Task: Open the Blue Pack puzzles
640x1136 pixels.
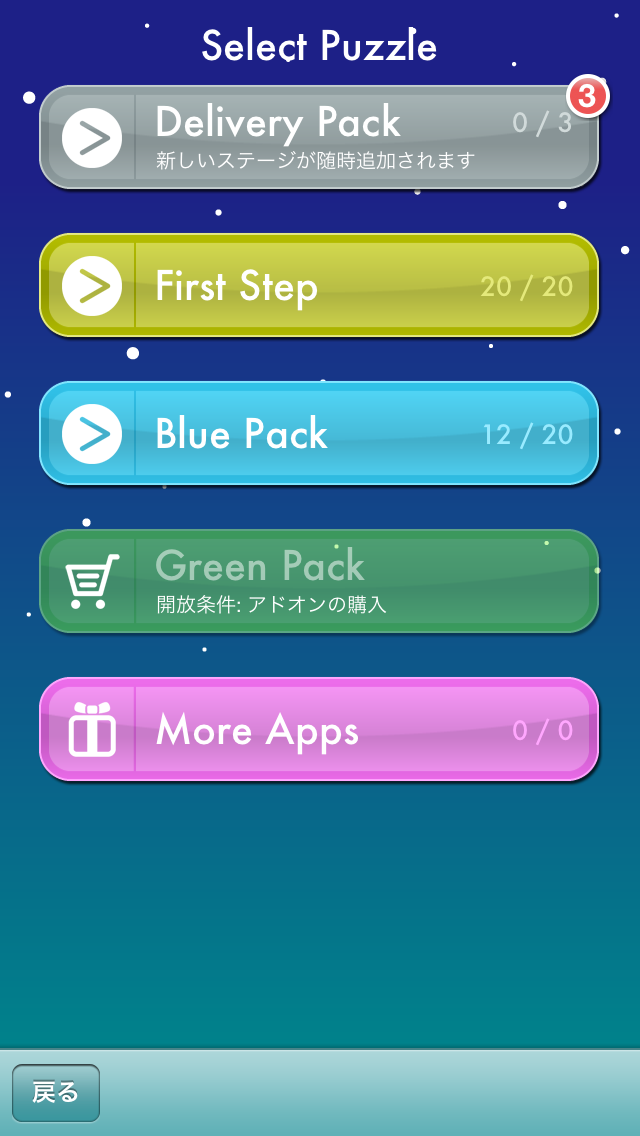Action: point(319,433)
